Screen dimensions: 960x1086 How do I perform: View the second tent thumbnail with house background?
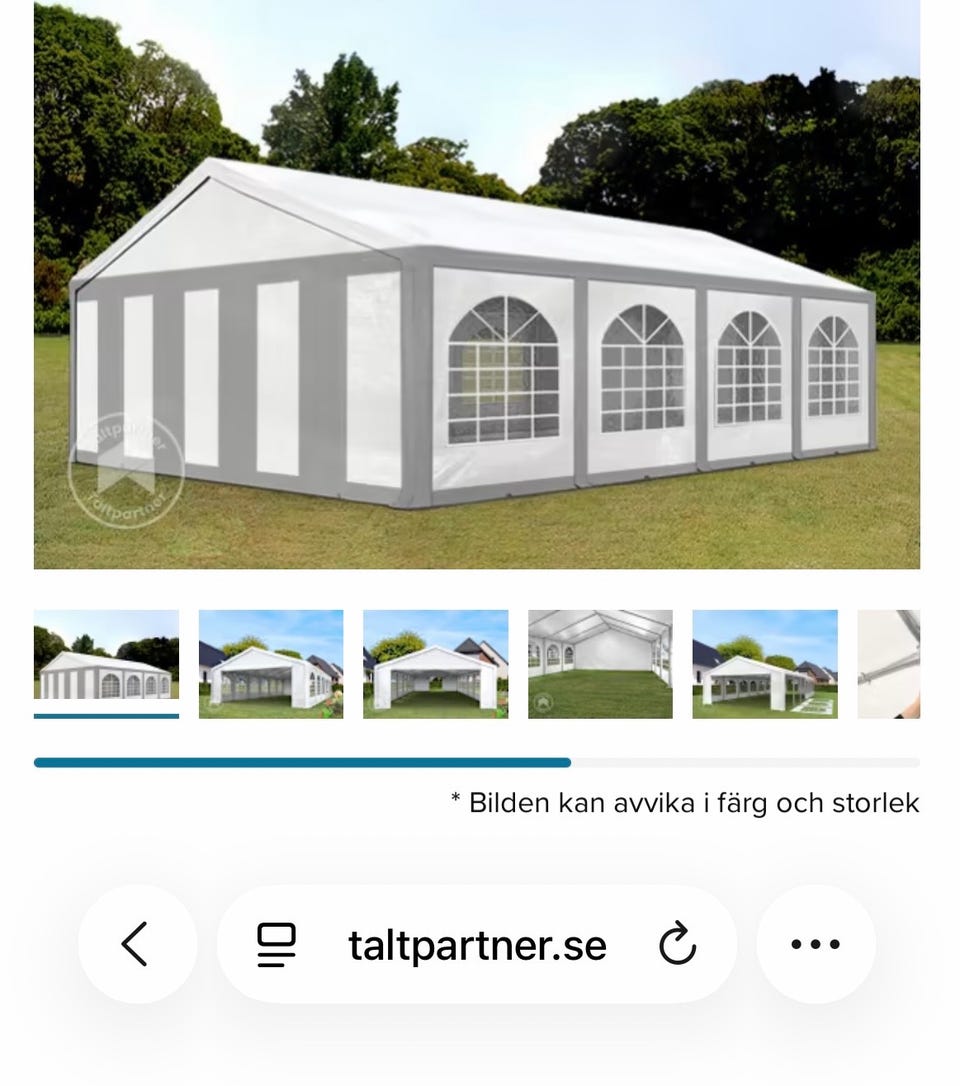[271, 661]
